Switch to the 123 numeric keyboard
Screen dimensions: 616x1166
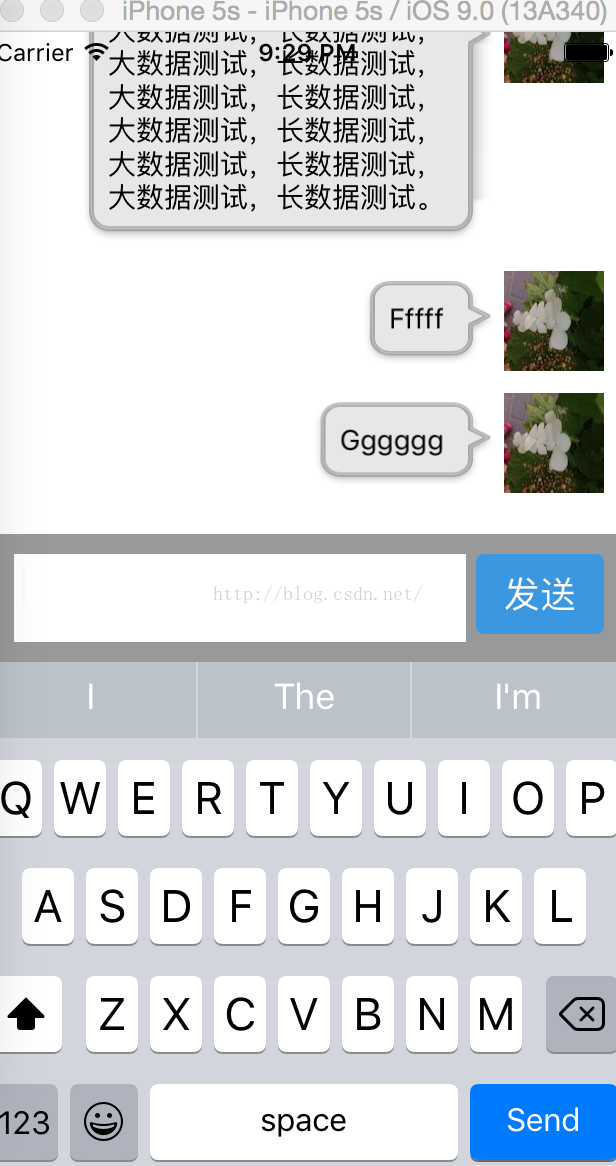[x=26, y=1121]
